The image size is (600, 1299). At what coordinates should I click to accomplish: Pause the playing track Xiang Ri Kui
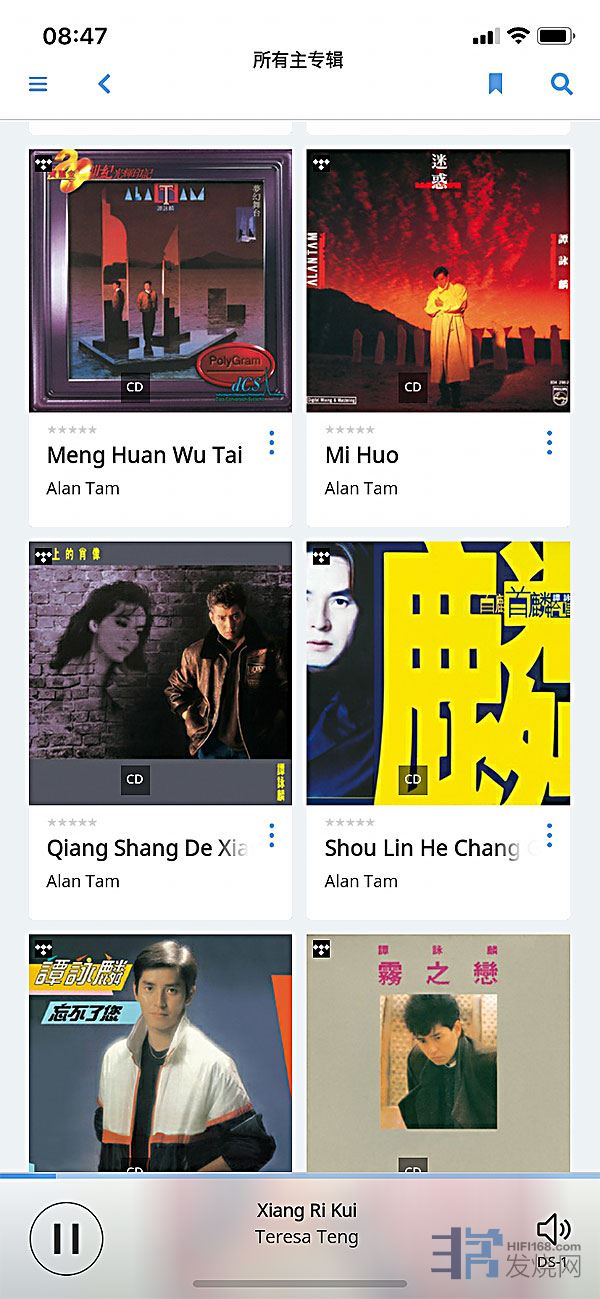click(66, 1238)
